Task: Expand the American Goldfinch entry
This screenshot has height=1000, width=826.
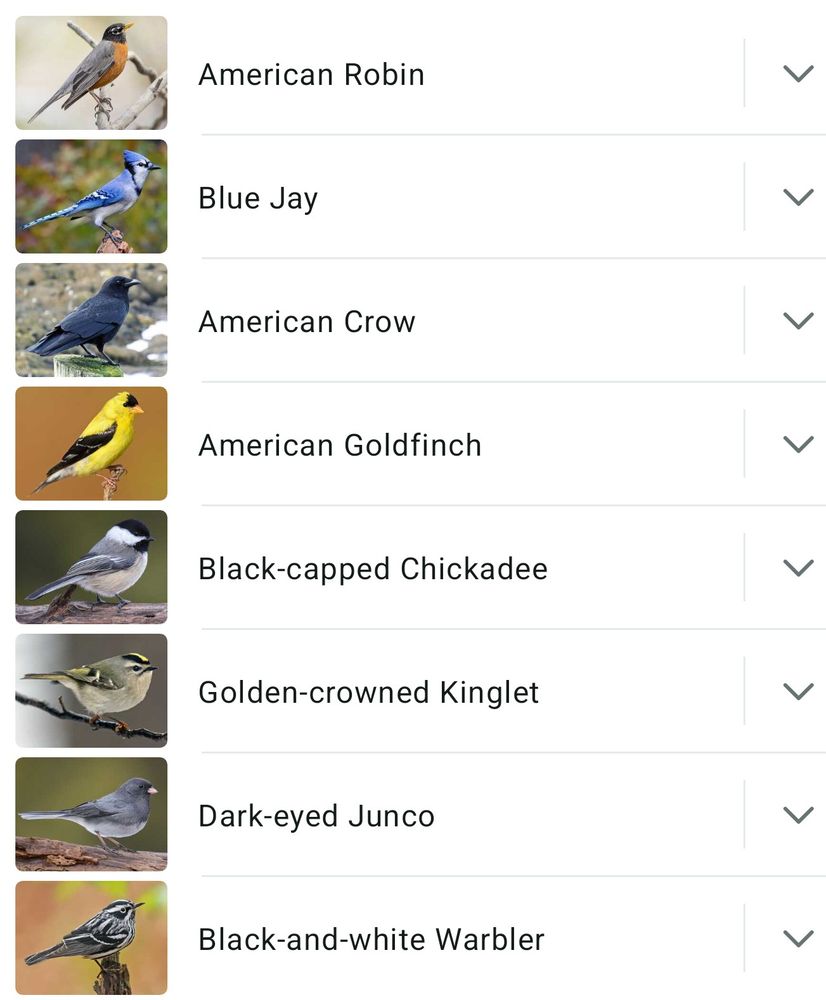Action: [x=797, y=444]
